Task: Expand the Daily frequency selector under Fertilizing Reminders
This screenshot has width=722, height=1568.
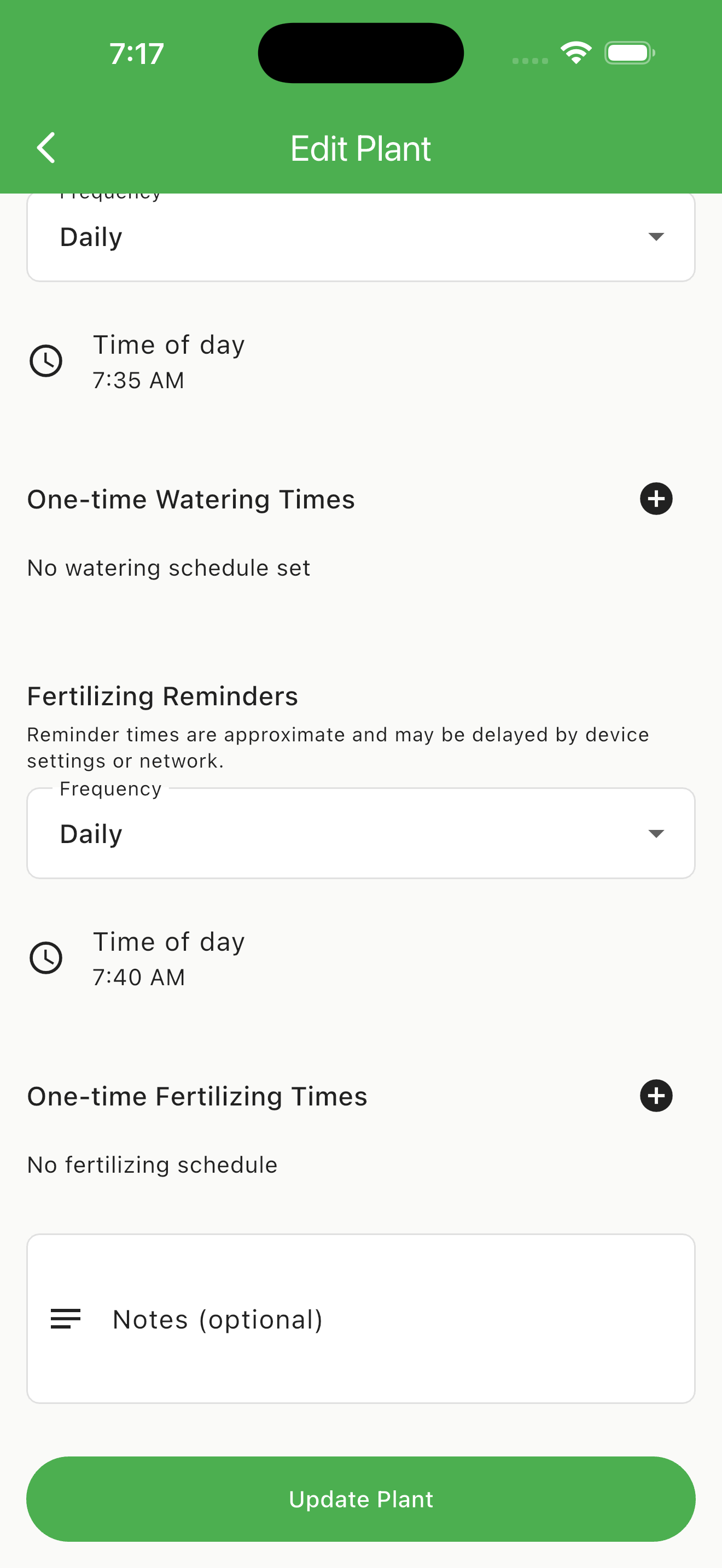Action: click(360, 833)
